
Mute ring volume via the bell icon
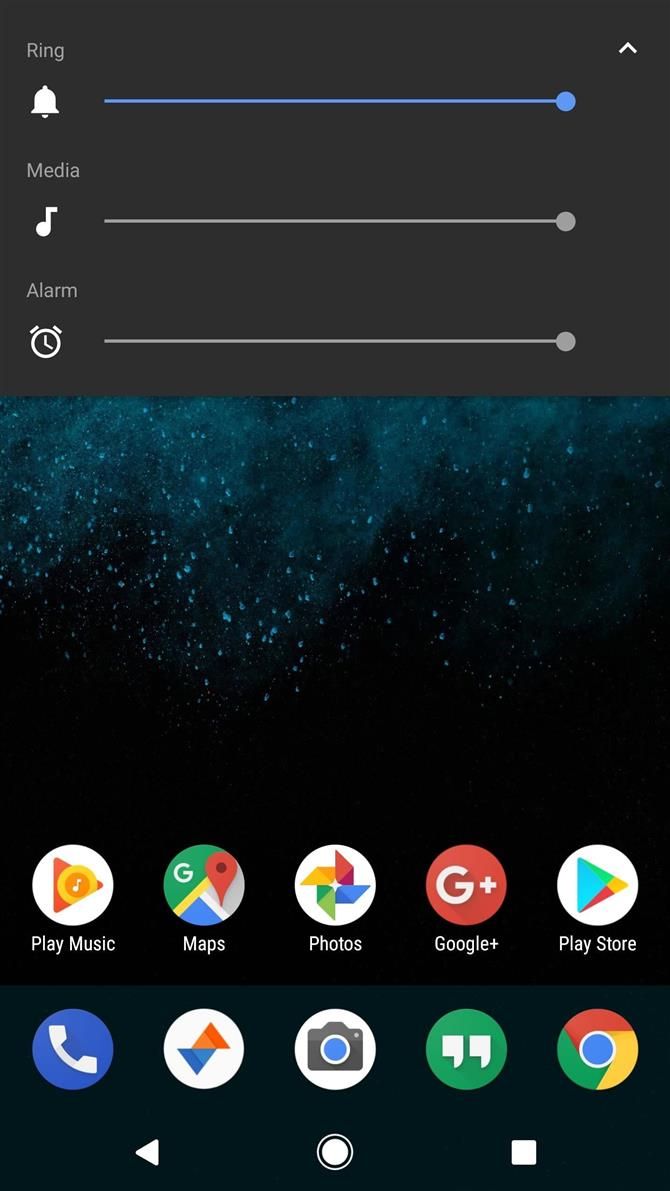coord(45,101)
